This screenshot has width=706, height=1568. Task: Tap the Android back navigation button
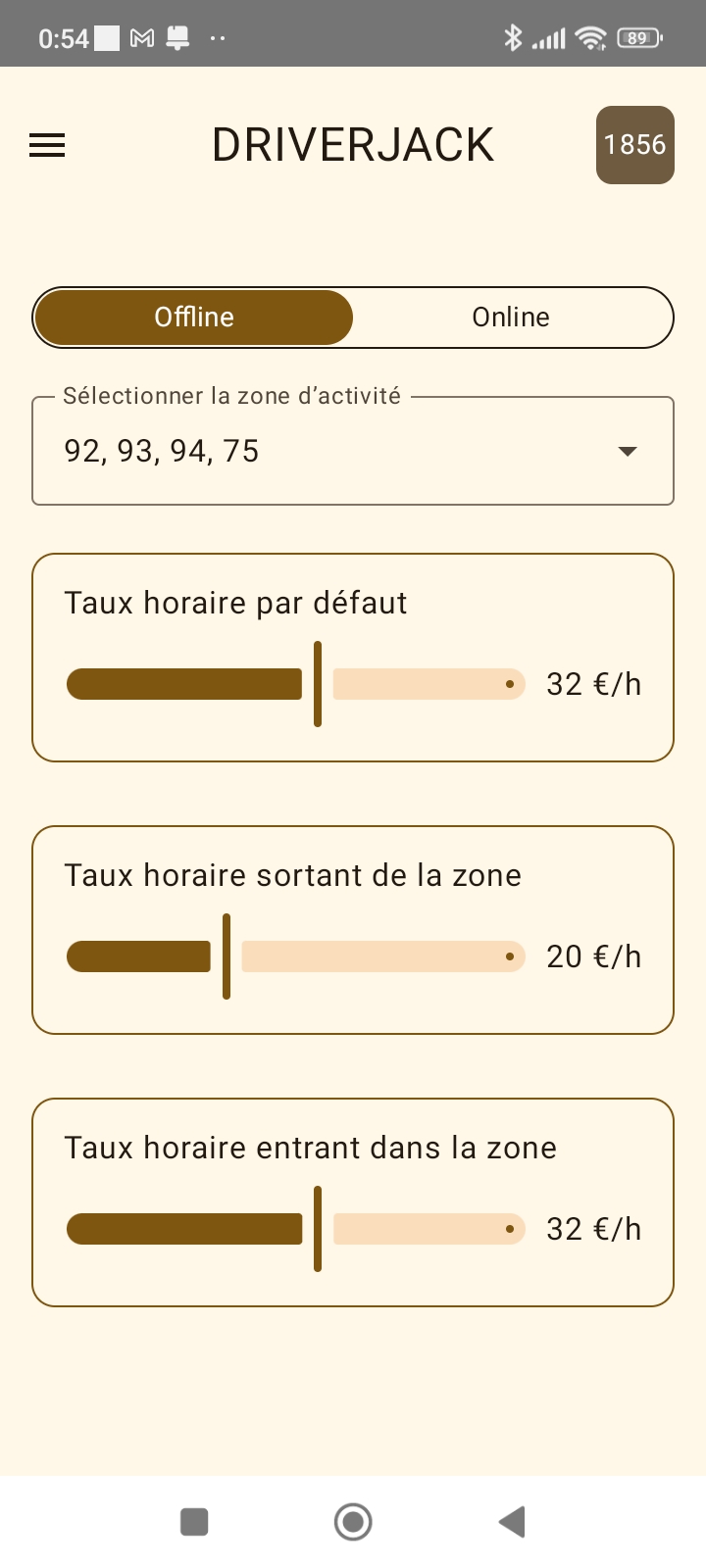pos(510,1521)
